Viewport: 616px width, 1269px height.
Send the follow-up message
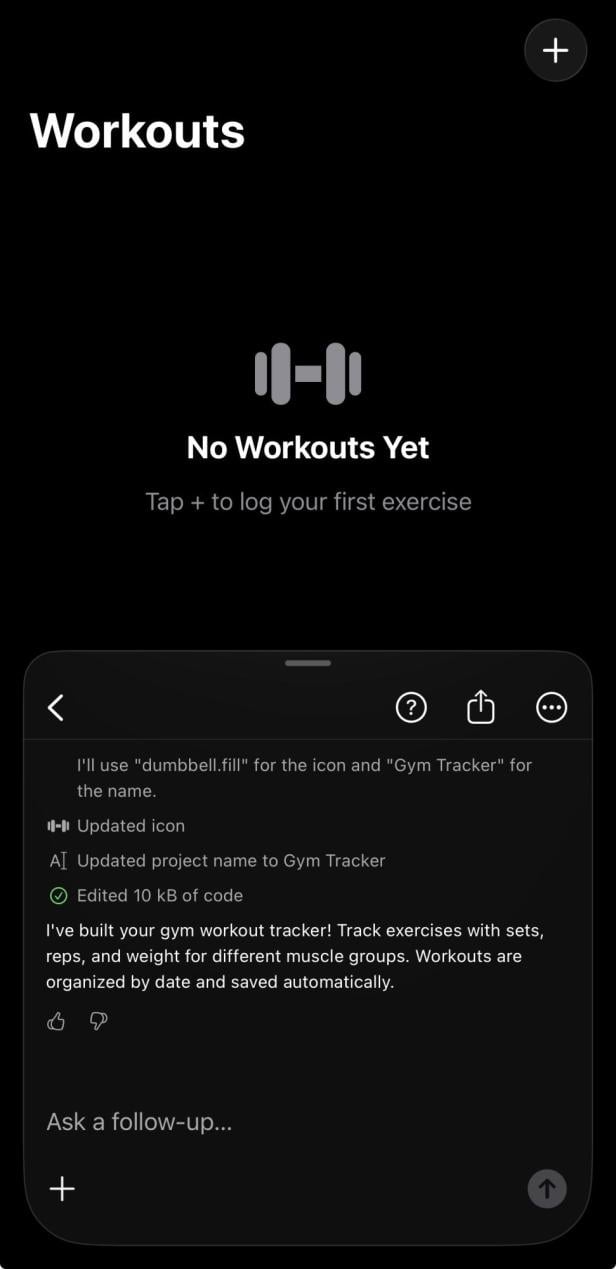tap(546, 1188)
